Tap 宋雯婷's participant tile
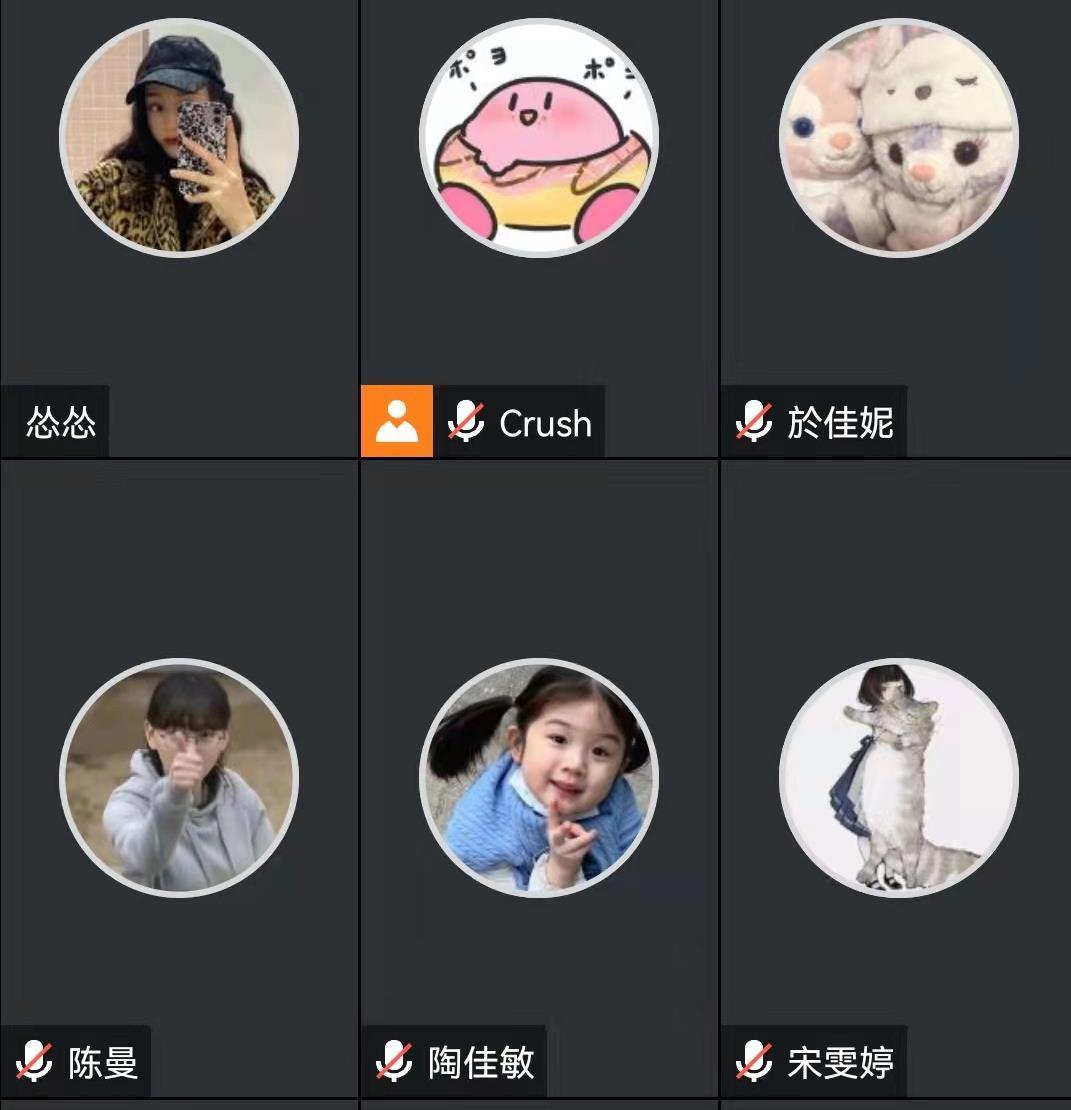Screen dimensions: 1071x1110 click(x=897, y=778)
